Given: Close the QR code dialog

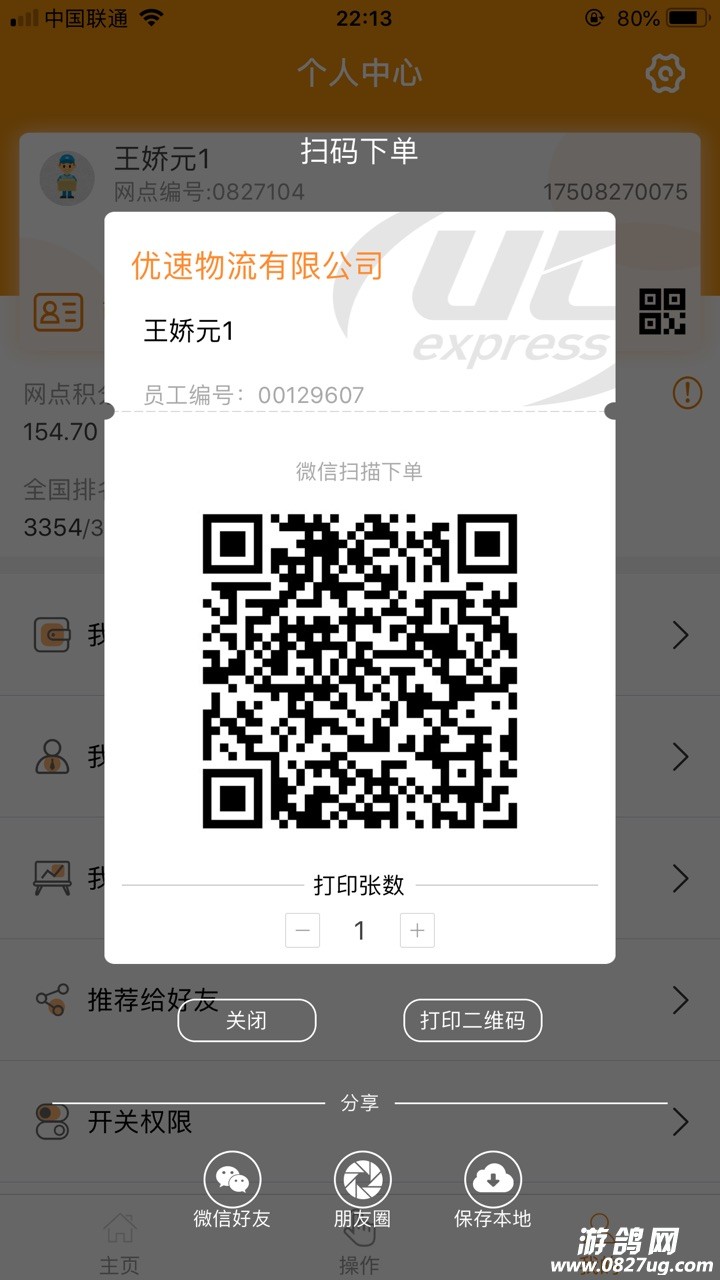Looking at the screenshot, I should tap(247, 1021).
